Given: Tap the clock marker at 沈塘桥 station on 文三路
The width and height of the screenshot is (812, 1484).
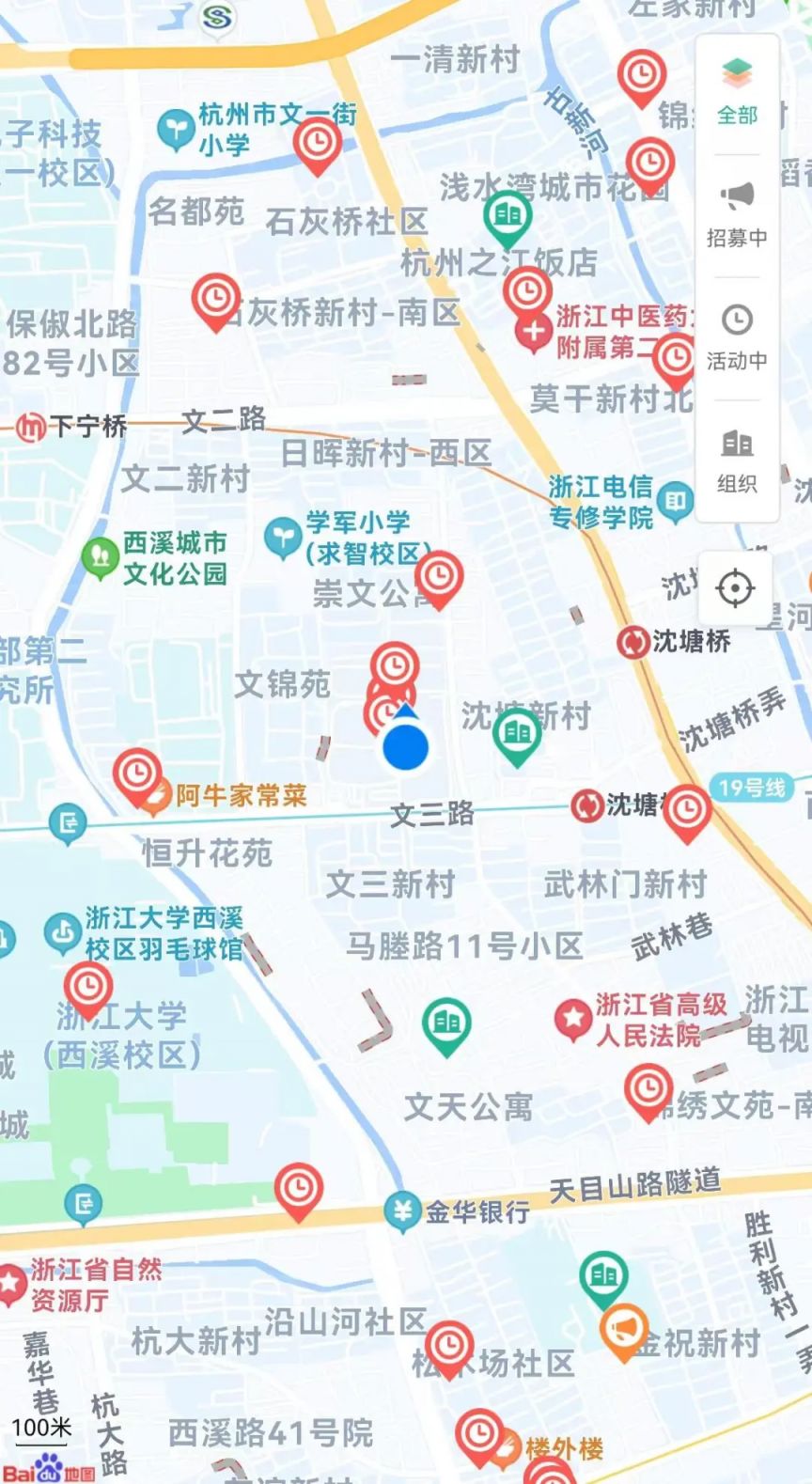Looking at the screenshot, I should (x=687, y=809).
